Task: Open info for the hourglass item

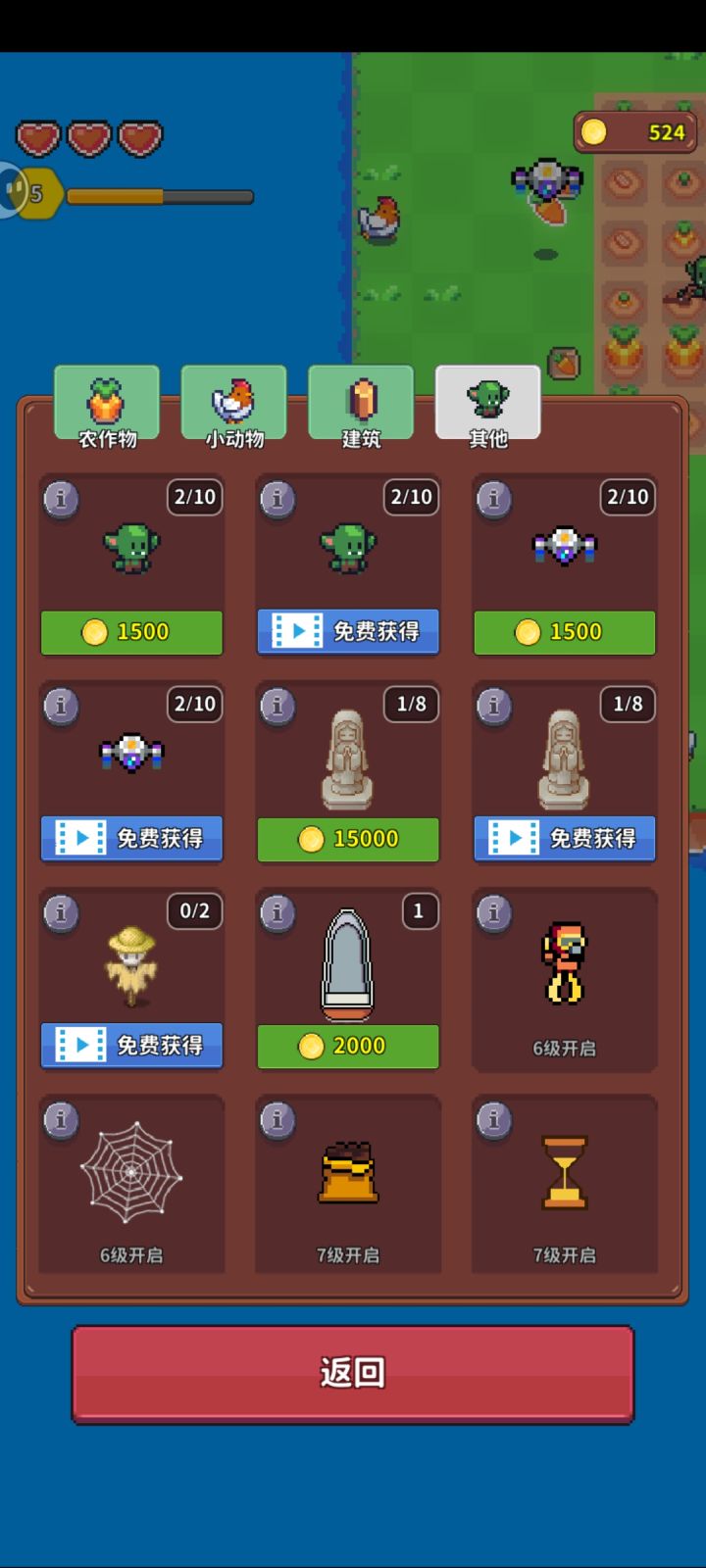Action: click(x=494, y=1119)
